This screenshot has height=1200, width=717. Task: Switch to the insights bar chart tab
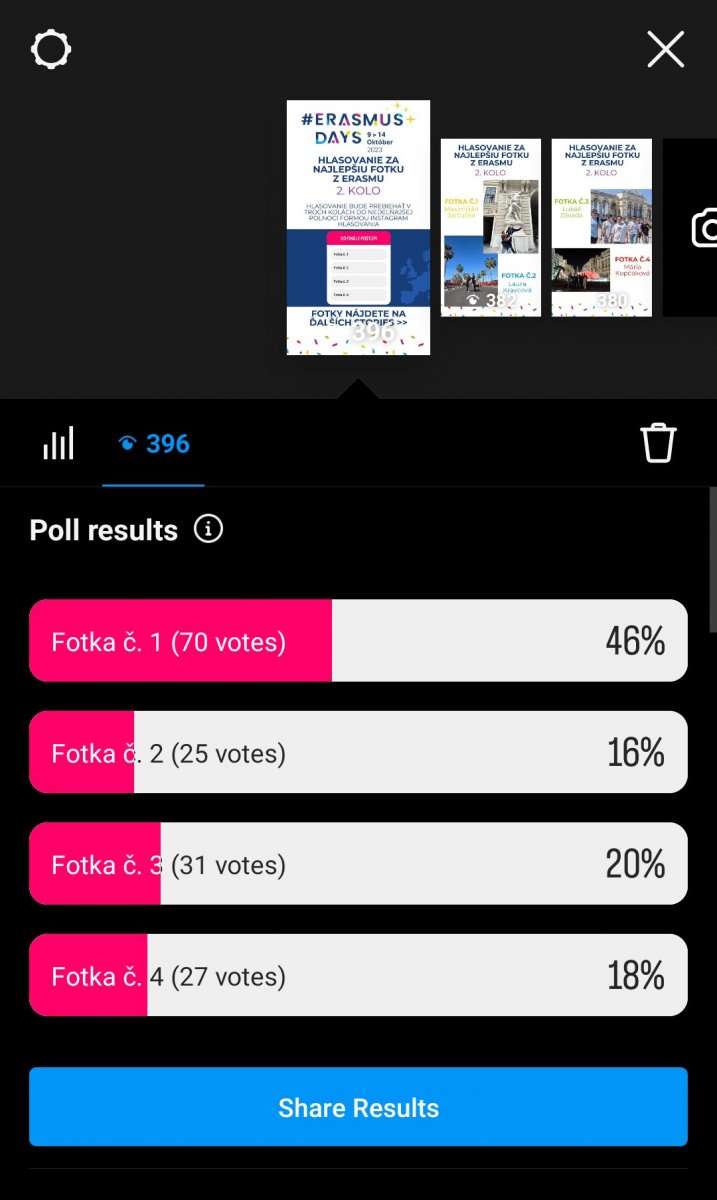[x=58, y=443]
